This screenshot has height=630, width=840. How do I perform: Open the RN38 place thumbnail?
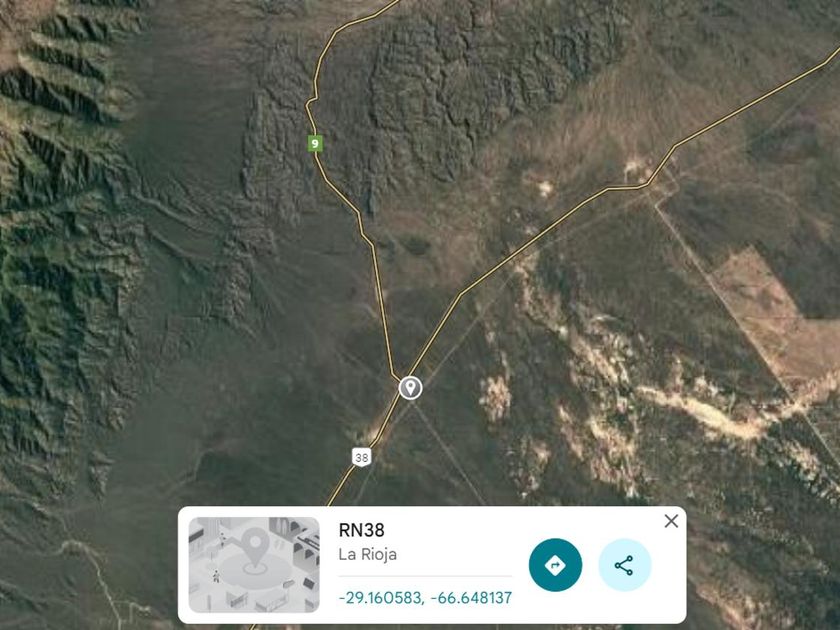pos(254,564)
